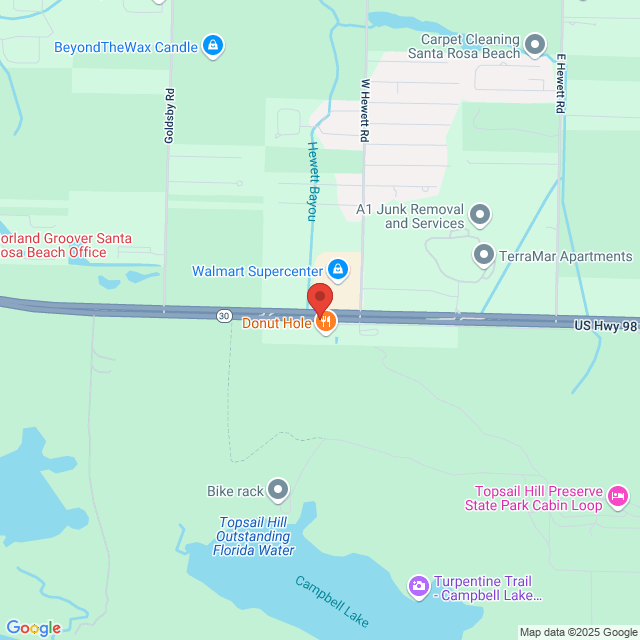Open BeyondTheWax Candle shop marker
This screenshot has height=640, width=640.
tap(212, 46)
